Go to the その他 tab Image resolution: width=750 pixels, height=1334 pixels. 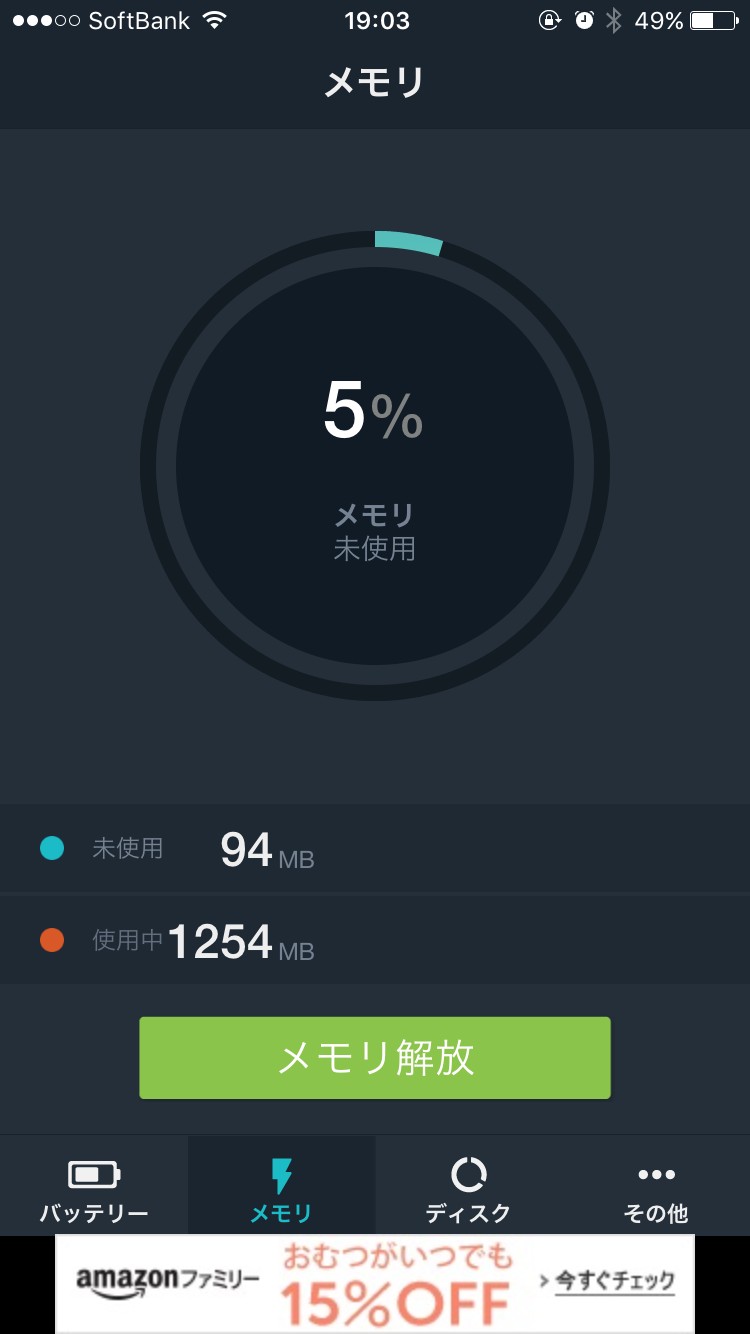(x=656, y=1185)
